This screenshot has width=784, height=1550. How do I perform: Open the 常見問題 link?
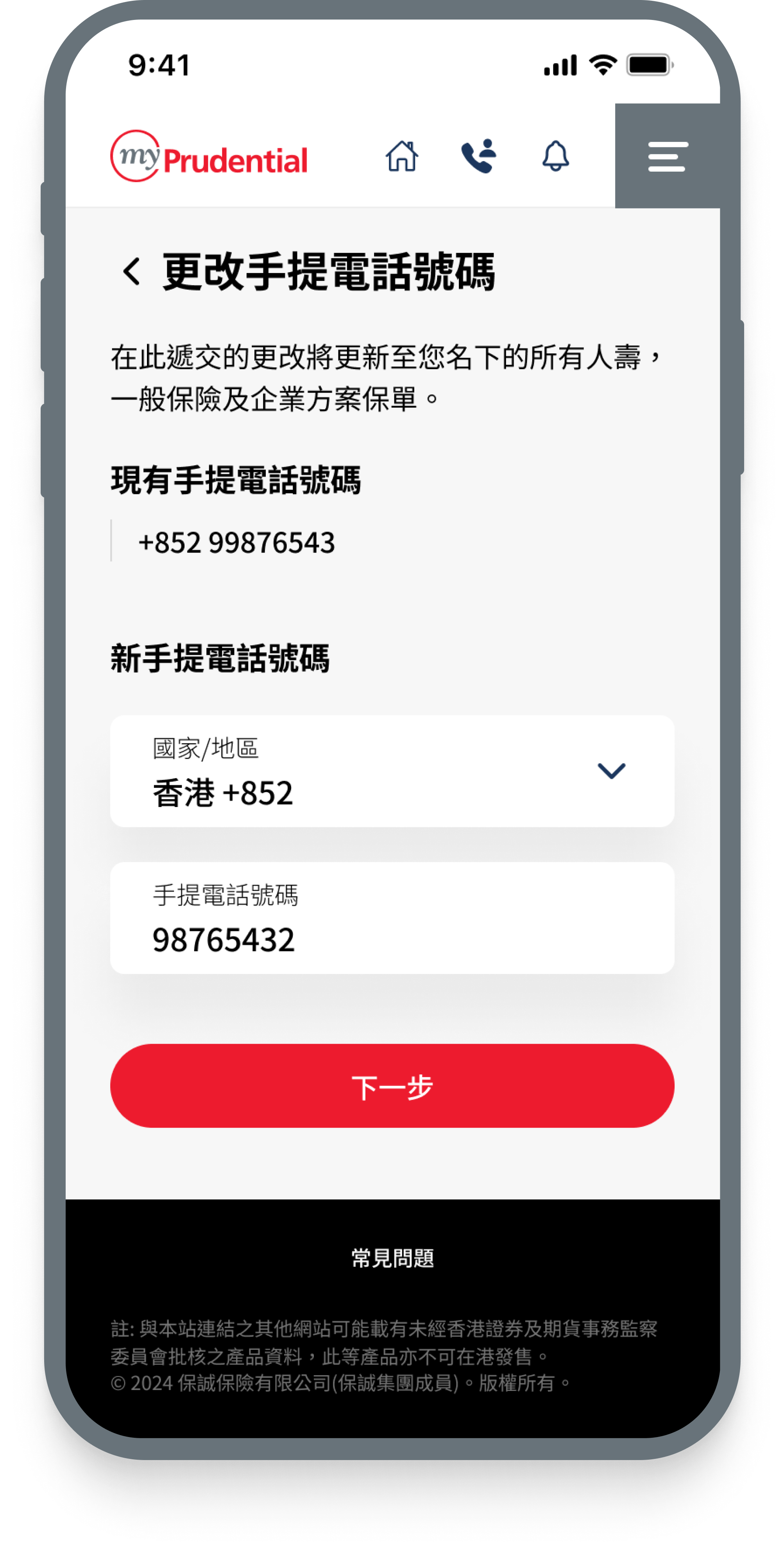tap(392, 1258)
